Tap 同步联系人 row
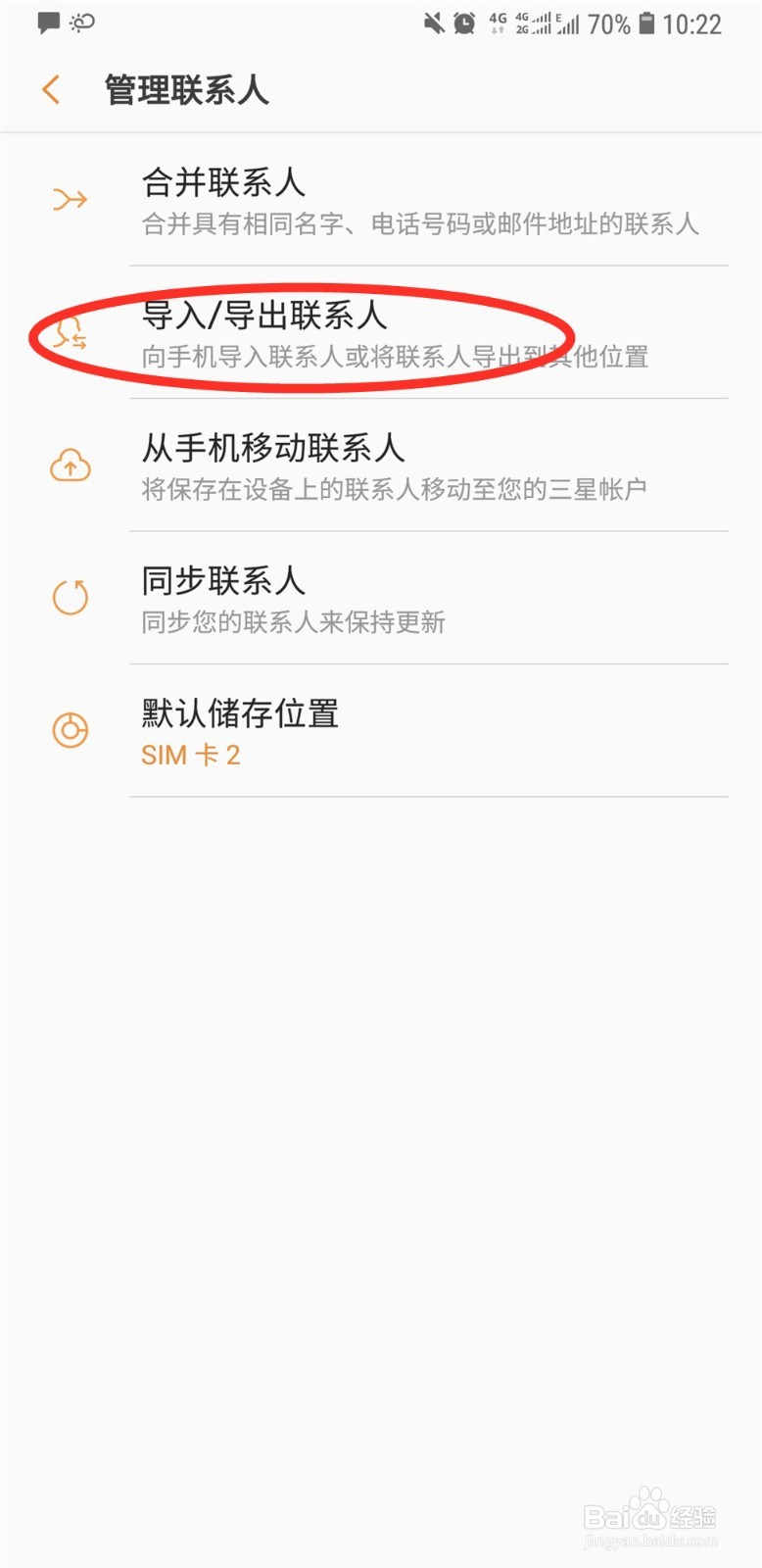 381,598
